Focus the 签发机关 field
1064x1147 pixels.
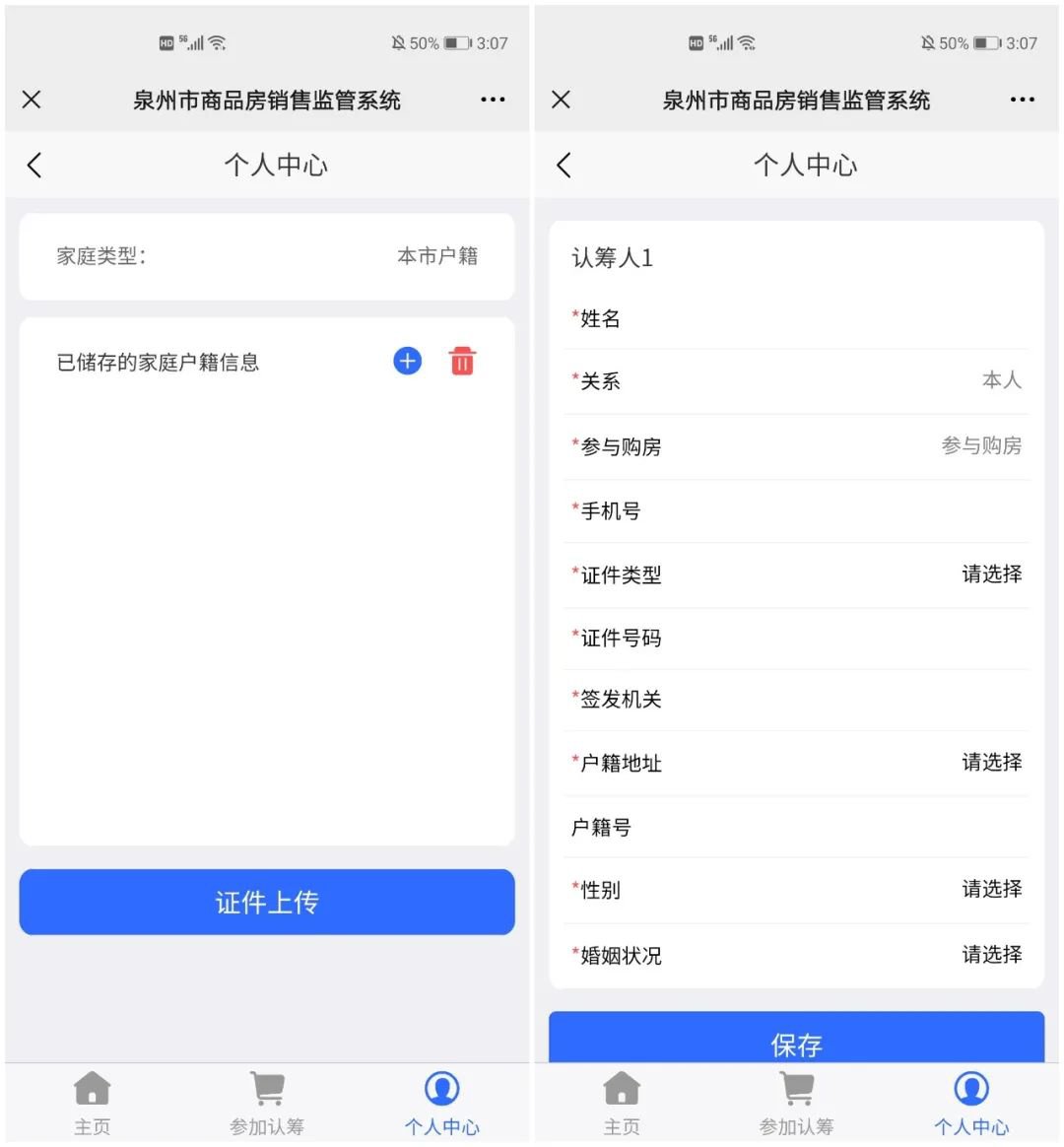837,700
